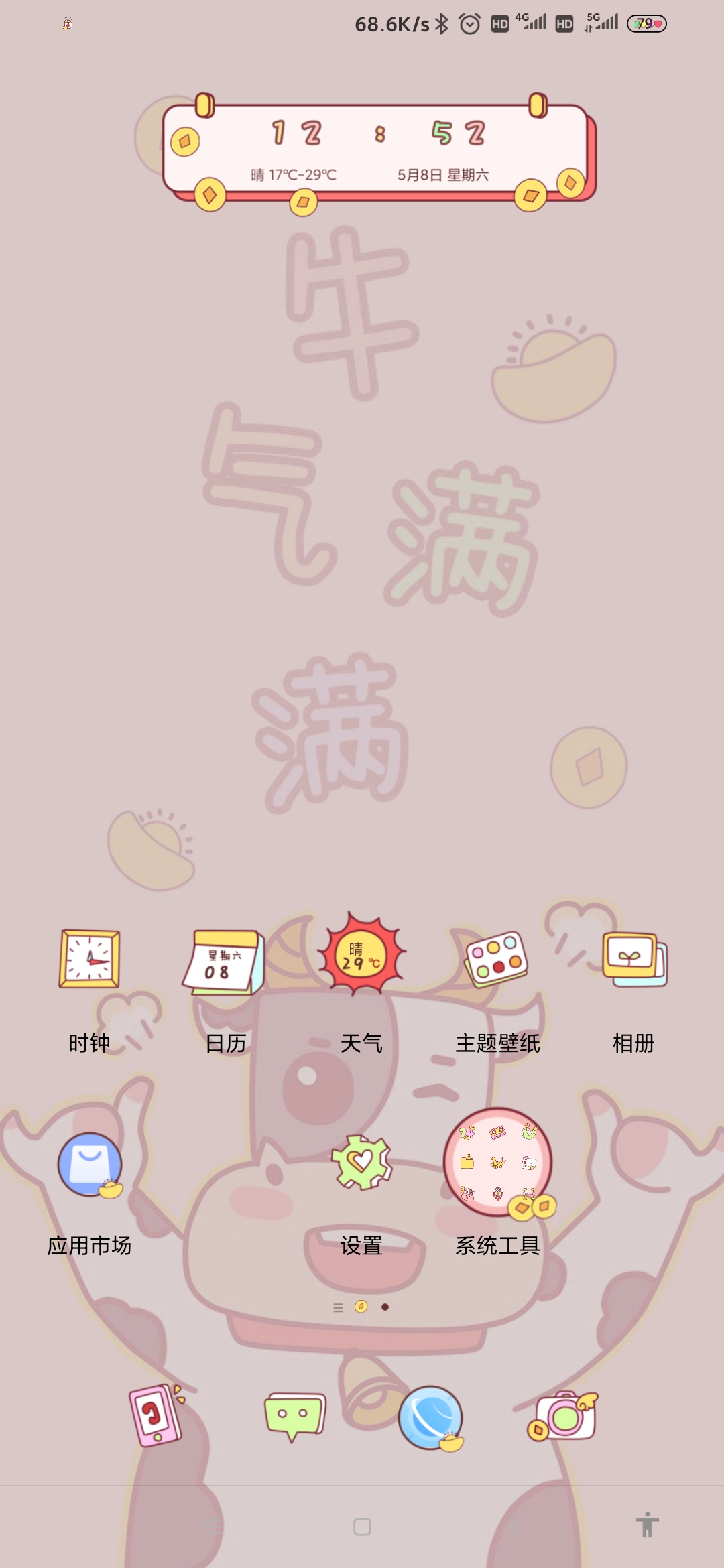
Task: Tap the accessibility shortcut button
Action: tap(647, 1525)
